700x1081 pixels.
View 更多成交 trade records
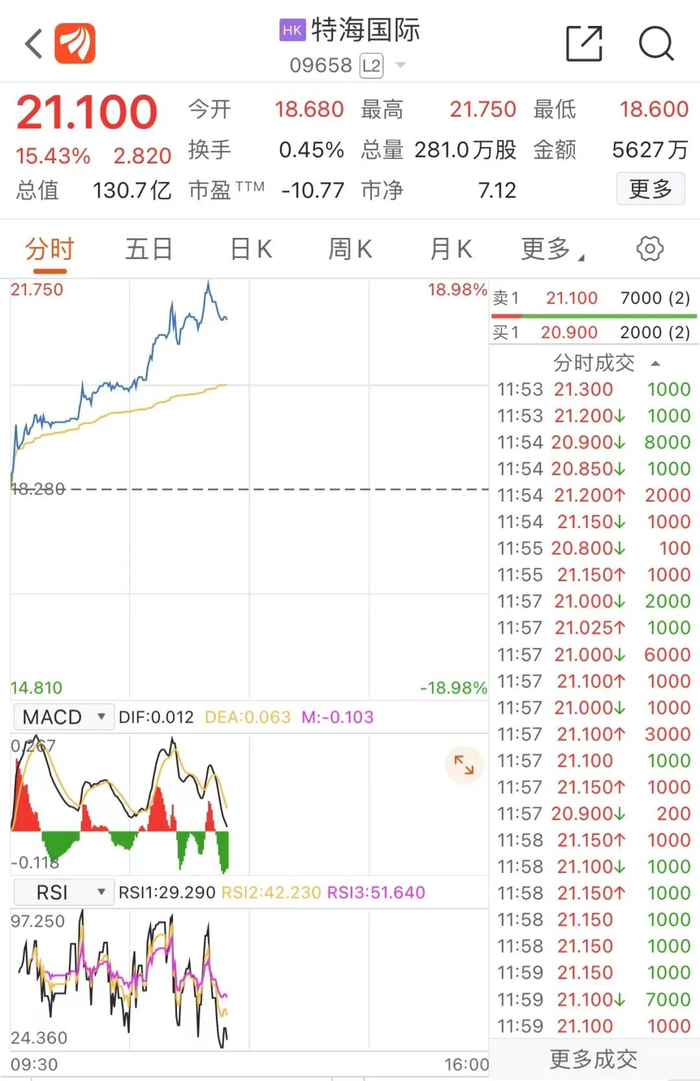(x=594, y=1059)
